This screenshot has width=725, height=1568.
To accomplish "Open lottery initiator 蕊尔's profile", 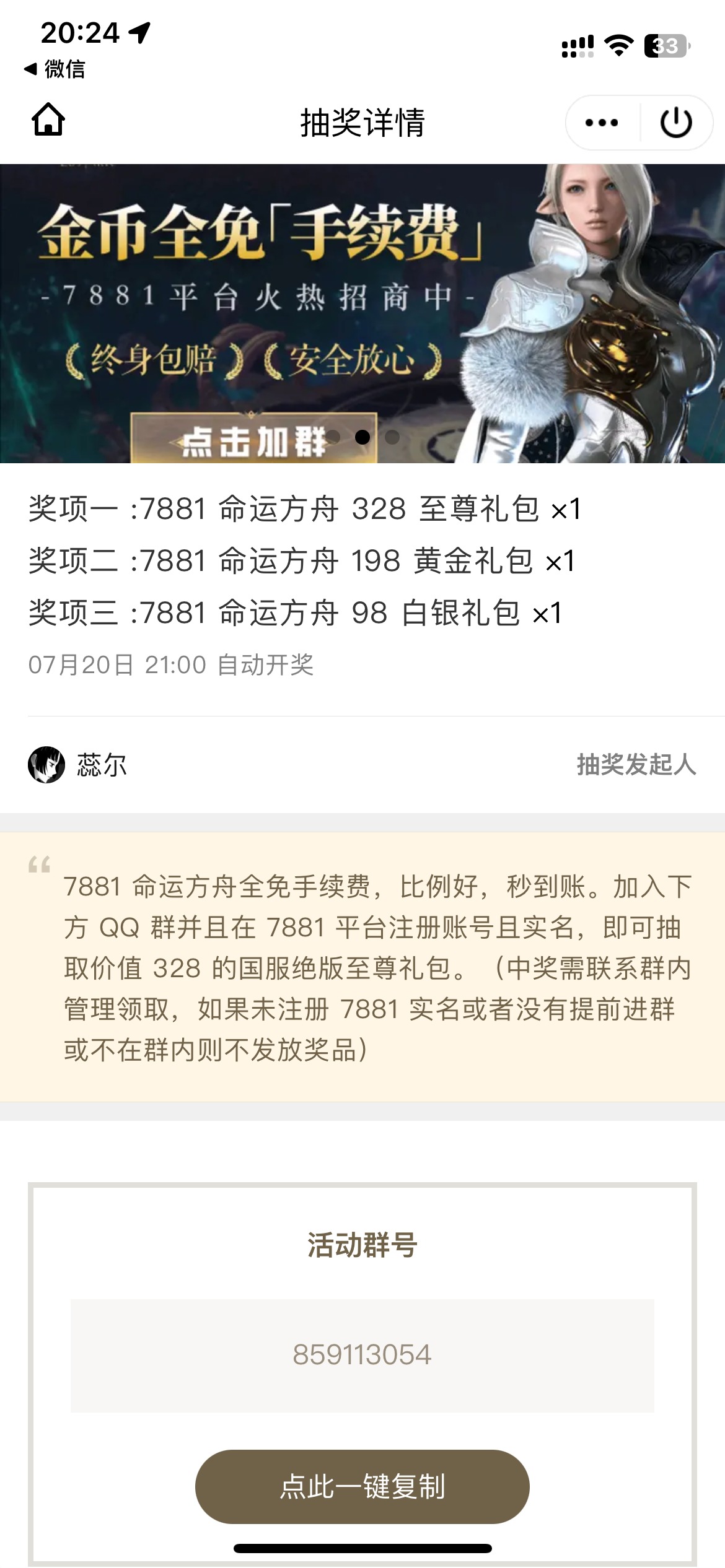I will click(x=77, y=765).
